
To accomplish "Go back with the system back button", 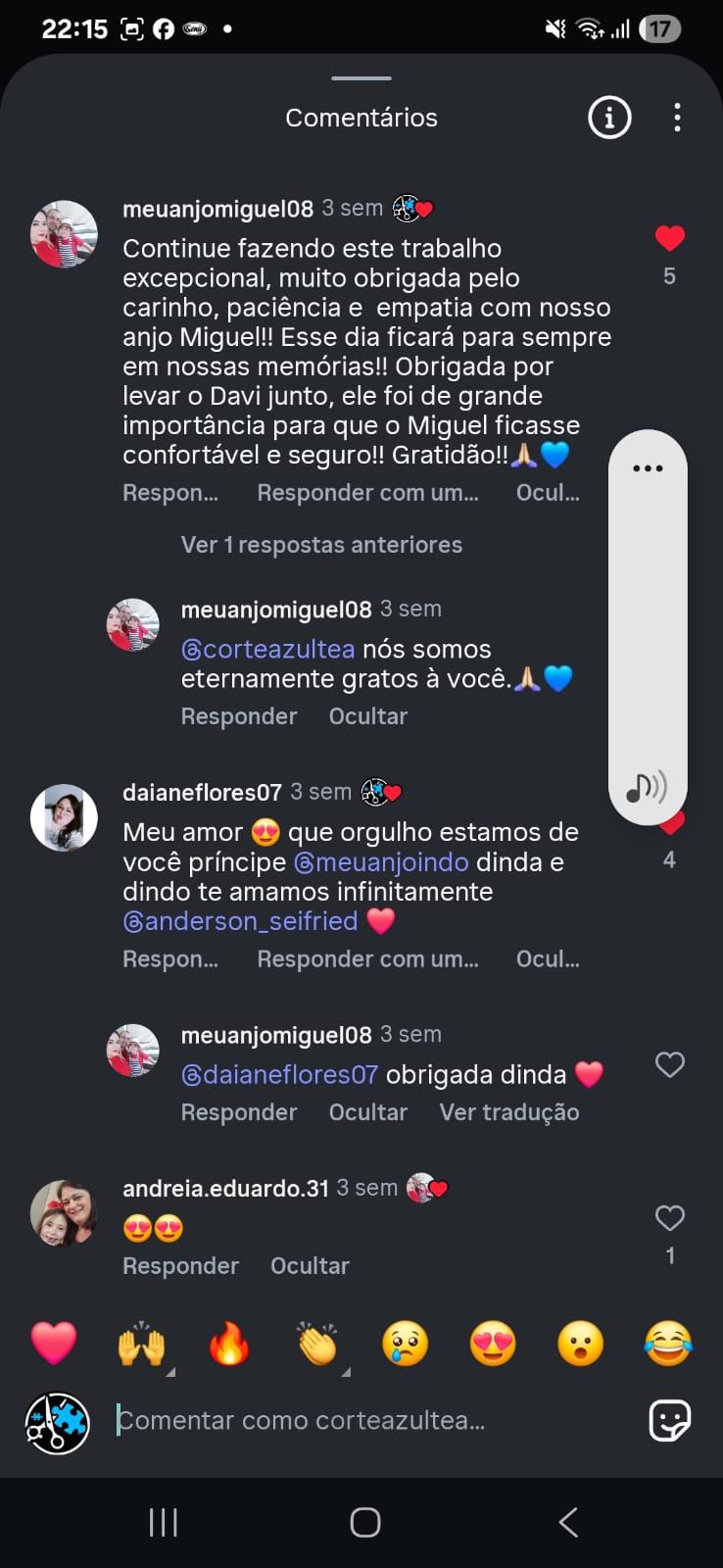I will pos(568,1522).
